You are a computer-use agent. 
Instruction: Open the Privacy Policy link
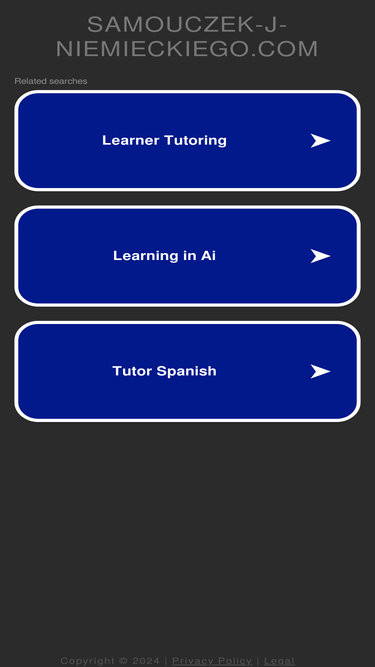click(212, 661)
